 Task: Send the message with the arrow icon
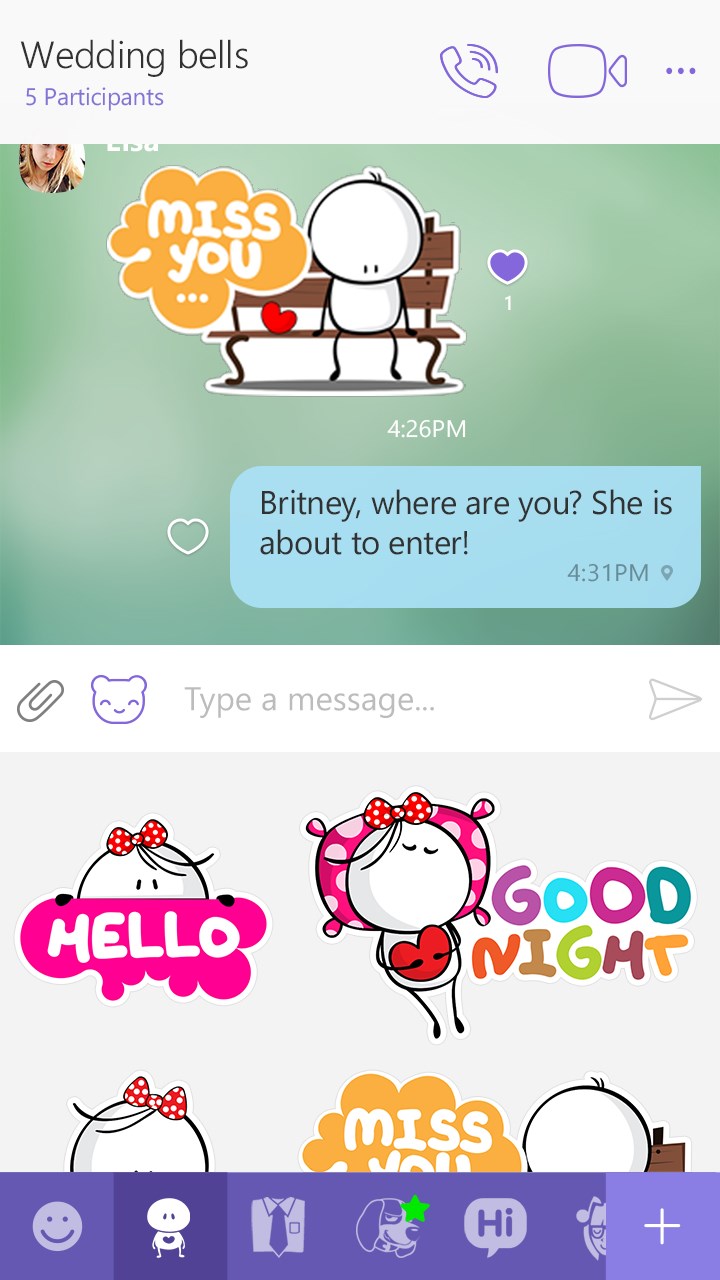pos(675,699)
